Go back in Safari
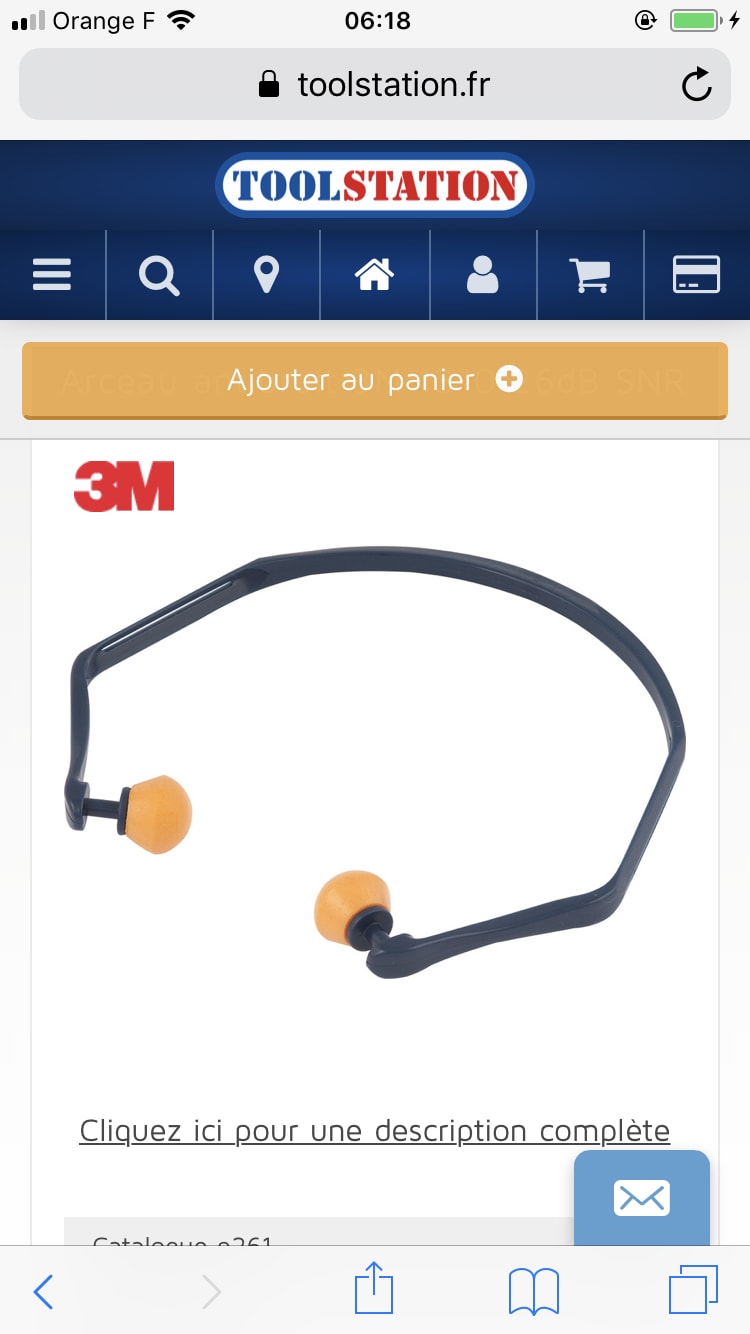The width and height of the screenshot is (750, 1334). [43, 1292]
